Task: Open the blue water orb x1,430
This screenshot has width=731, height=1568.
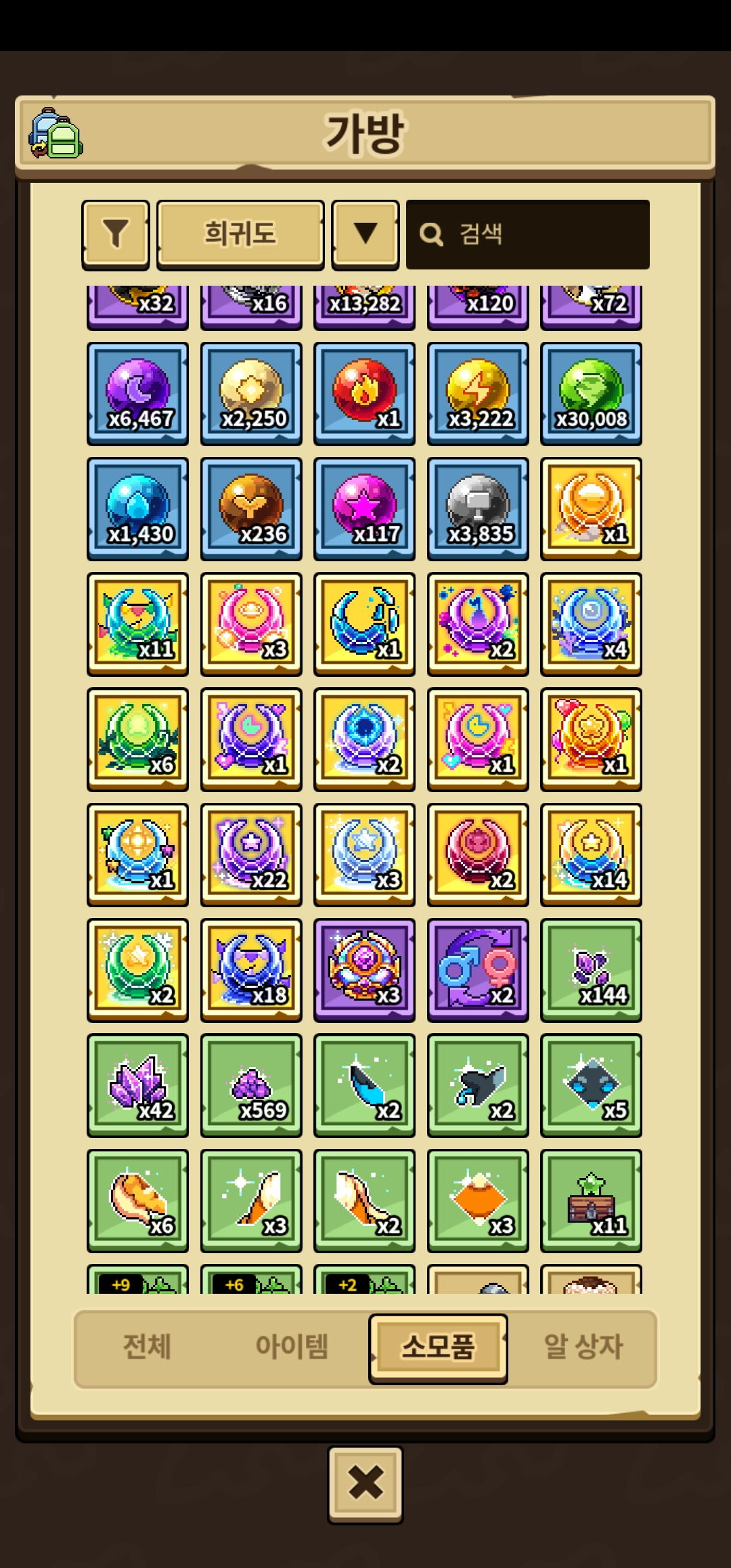Action: 138,509
